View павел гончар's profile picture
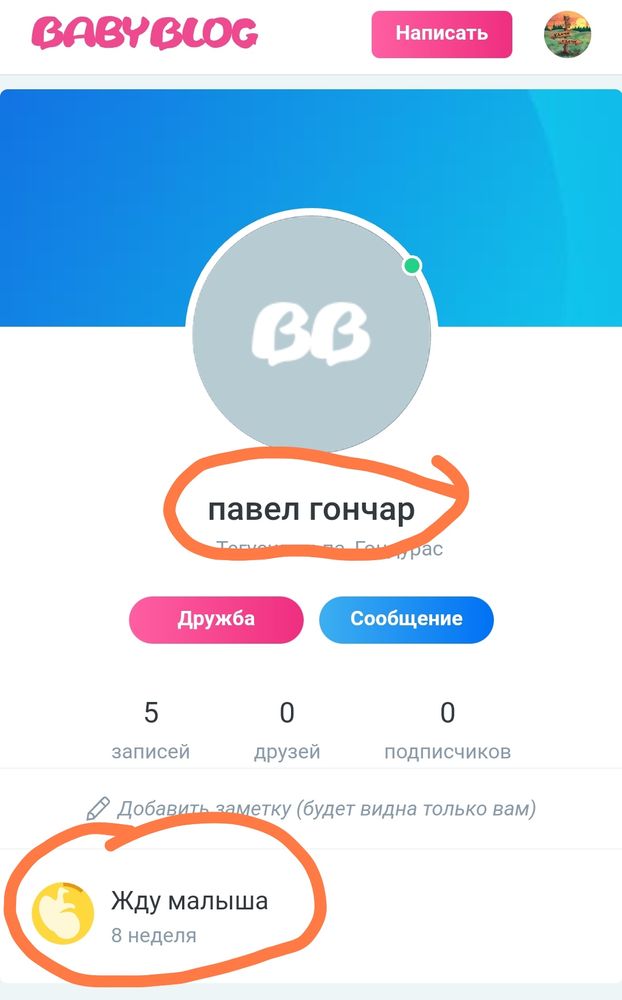 311,332
